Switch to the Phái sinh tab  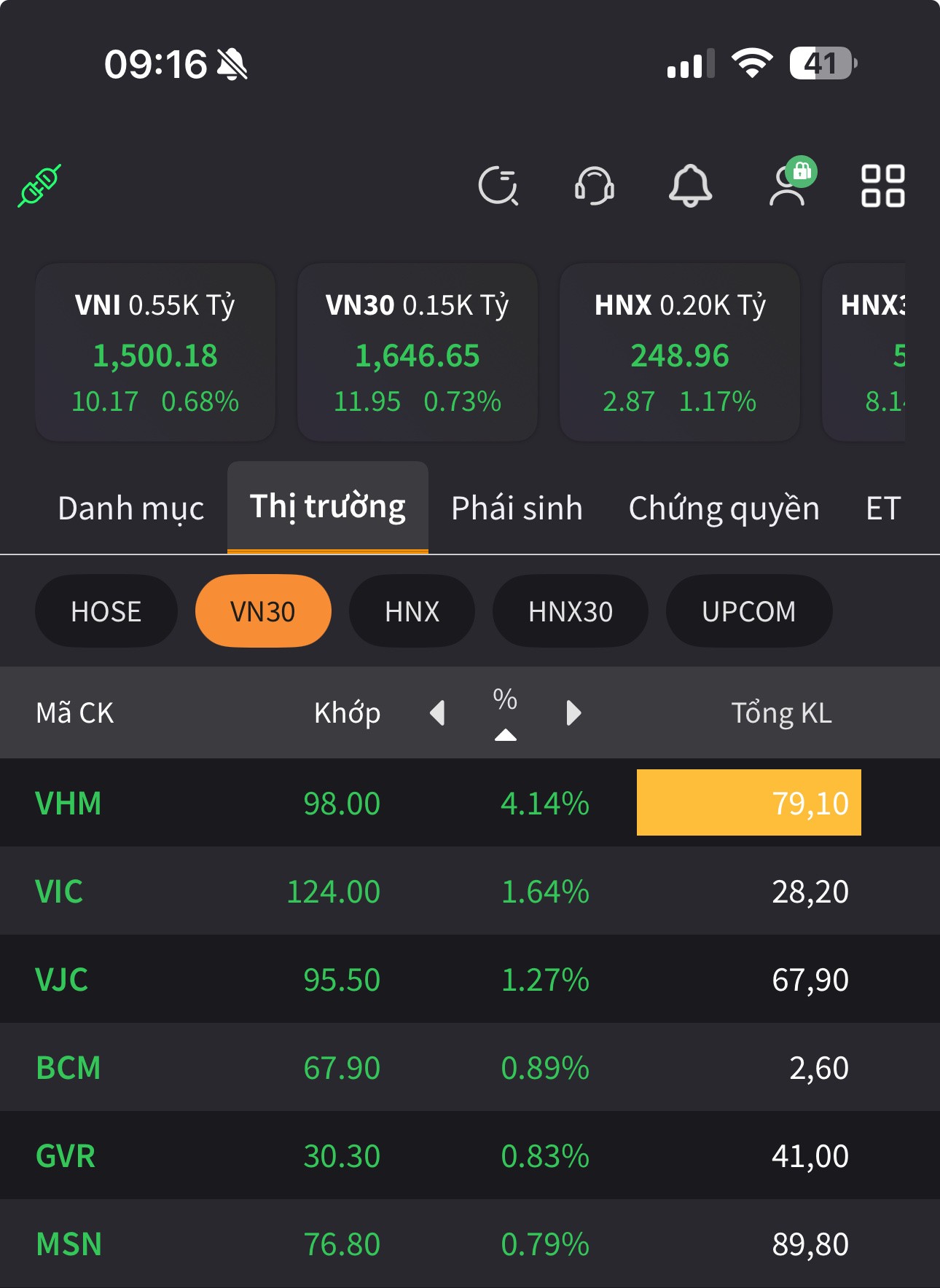pyautogui.click(x=517, y=508)
